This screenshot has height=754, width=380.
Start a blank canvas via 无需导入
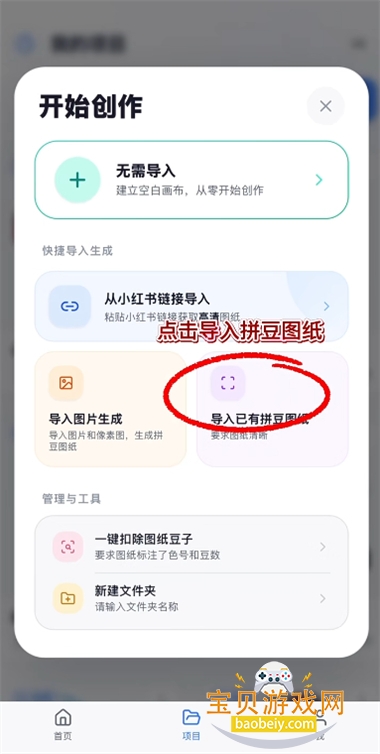(191, 180)
